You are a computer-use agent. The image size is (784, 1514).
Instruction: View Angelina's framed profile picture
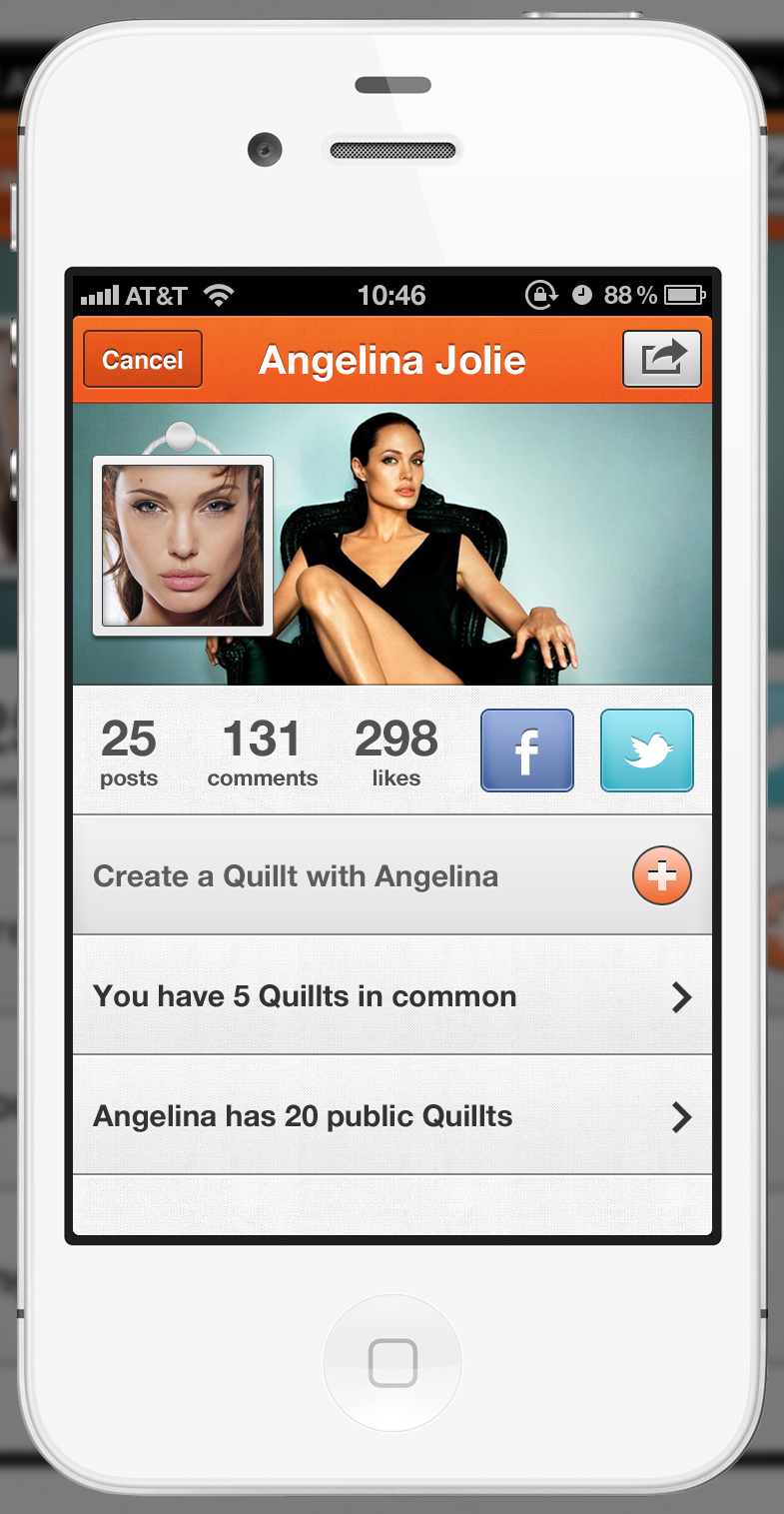pyautogui.click(x=183, y=546)
